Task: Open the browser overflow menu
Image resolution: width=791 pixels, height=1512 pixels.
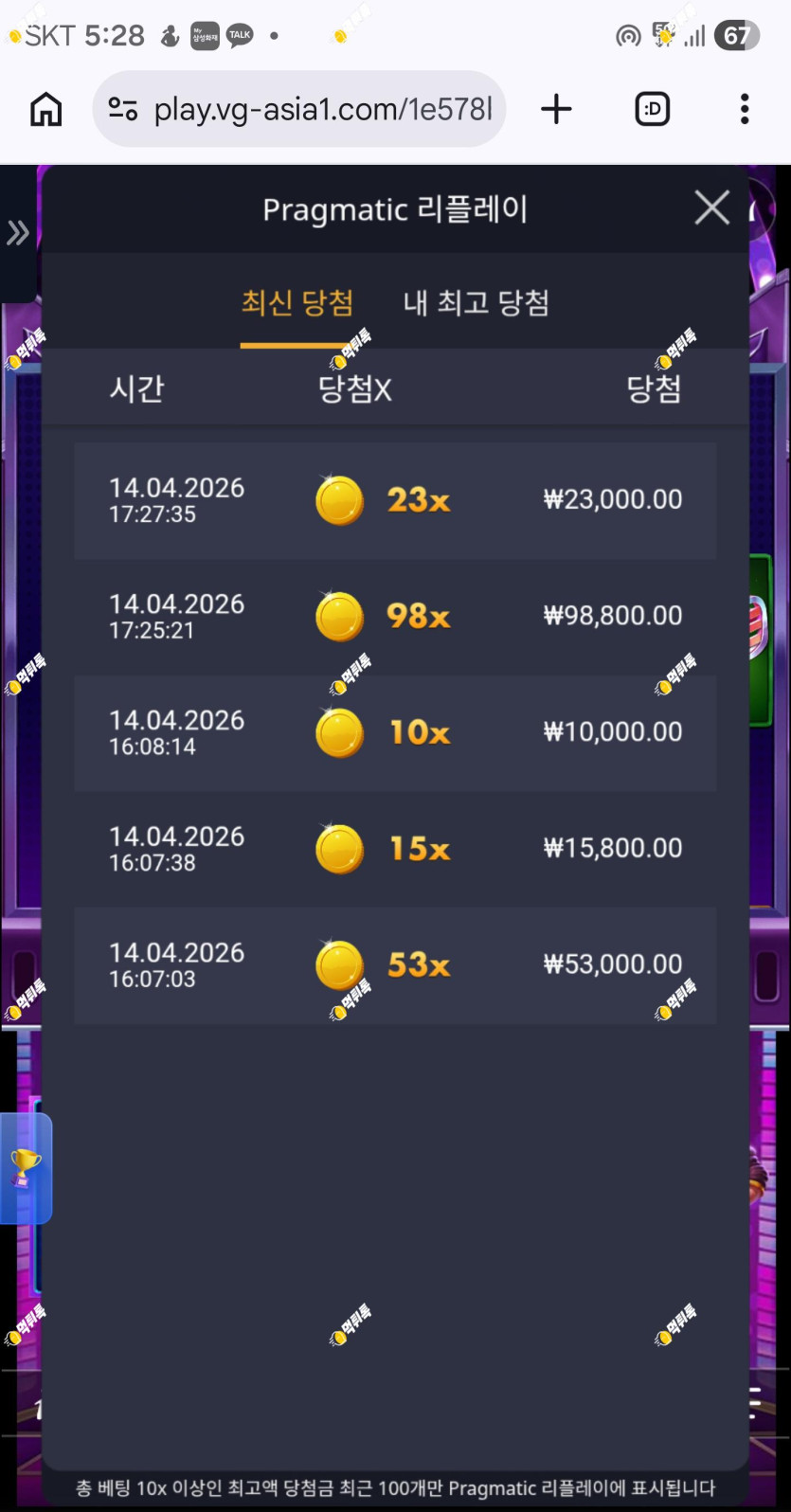Action: tap(745, 109)
